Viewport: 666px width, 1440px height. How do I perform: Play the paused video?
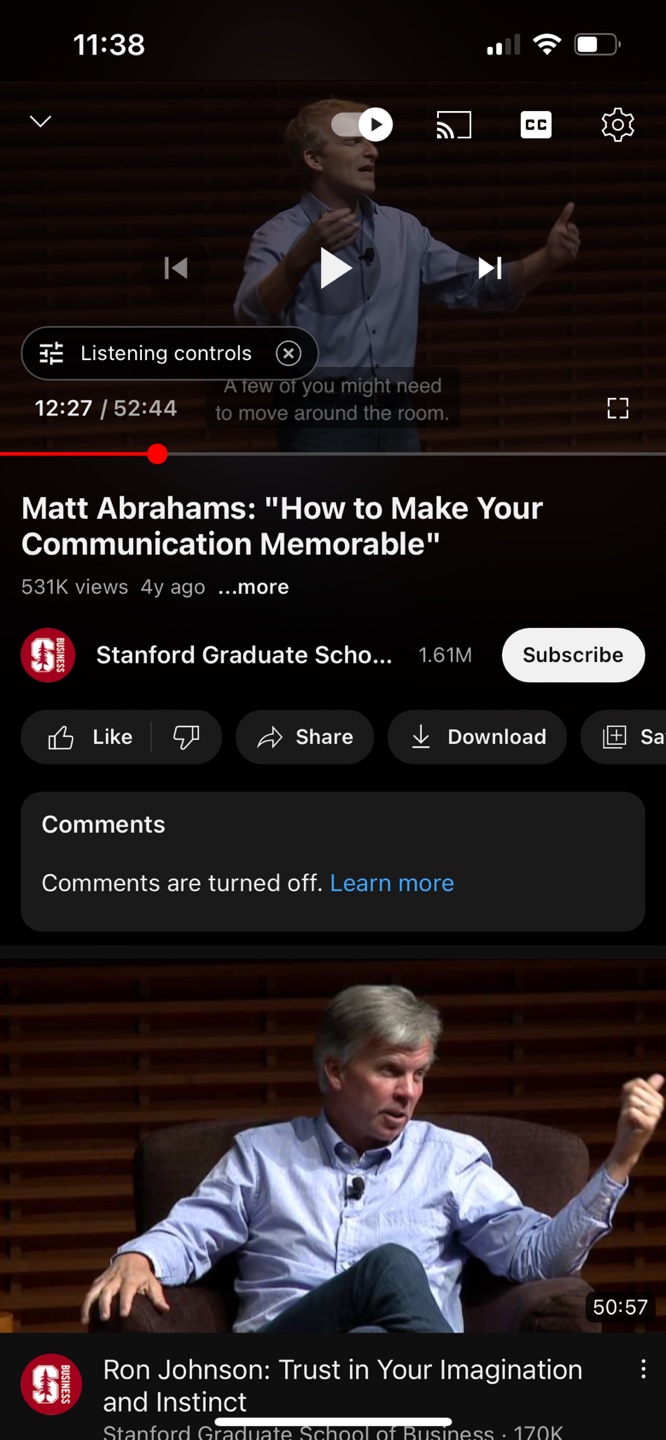(x=334, y=267)
